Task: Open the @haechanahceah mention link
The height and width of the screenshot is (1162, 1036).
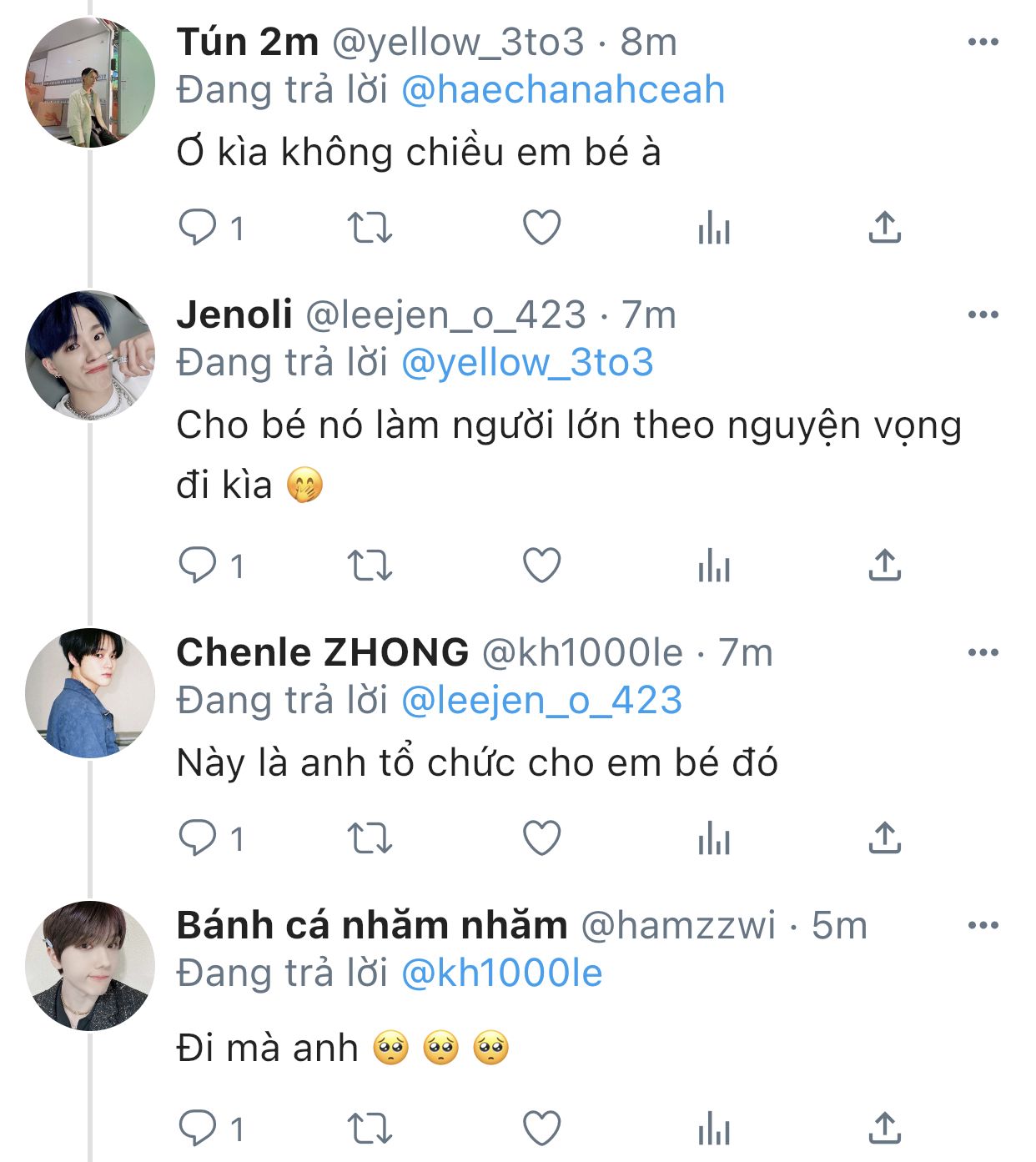Action: 563,90
